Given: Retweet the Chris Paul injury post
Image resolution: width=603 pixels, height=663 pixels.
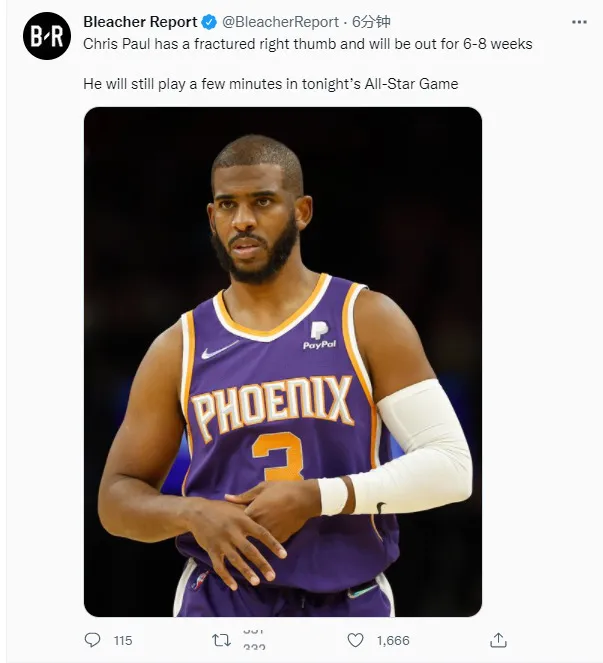Looking at the screenshot, I should (x=223, y=640).
